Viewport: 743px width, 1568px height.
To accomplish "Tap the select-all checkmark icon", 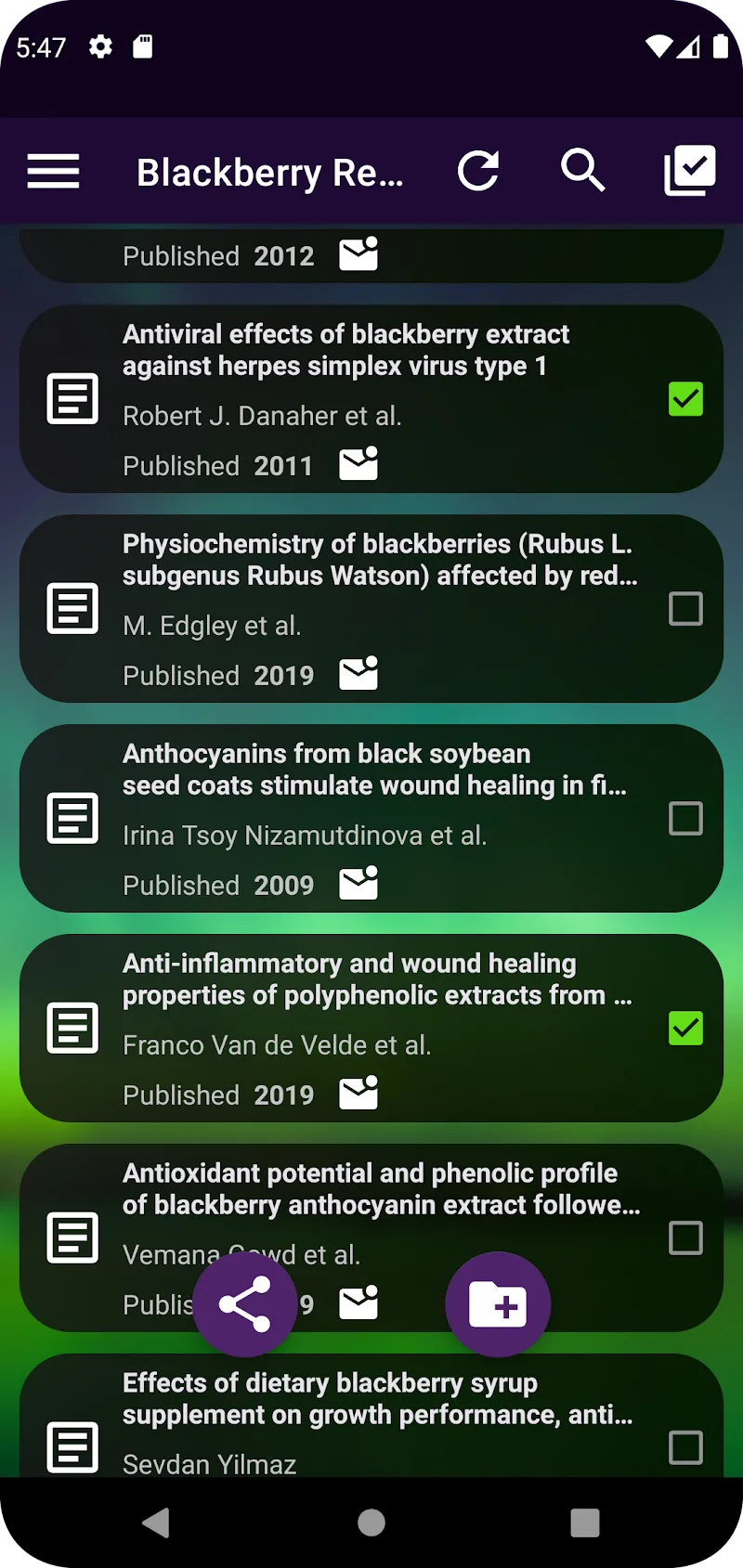I will click(x=689, y=171).
